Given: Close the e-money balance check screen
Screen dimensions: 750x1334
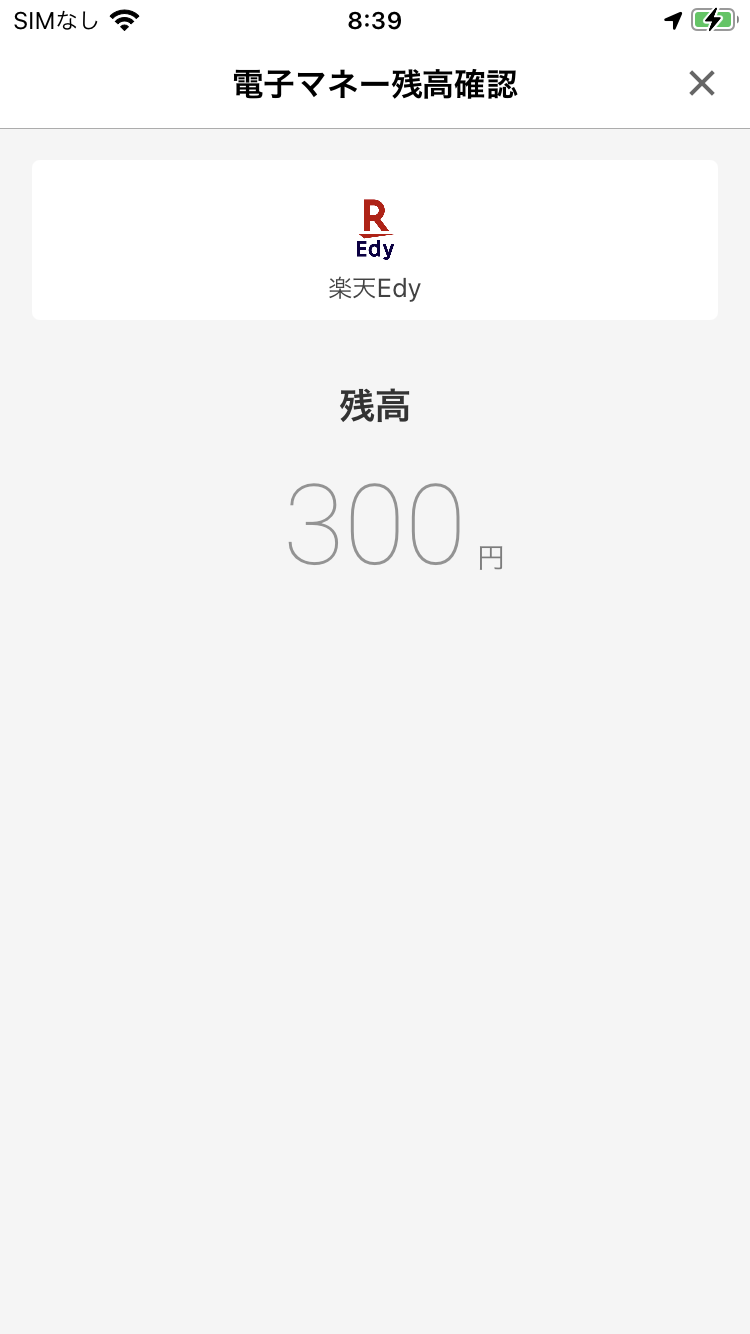Looking at the screenshot, I should 702,84.
